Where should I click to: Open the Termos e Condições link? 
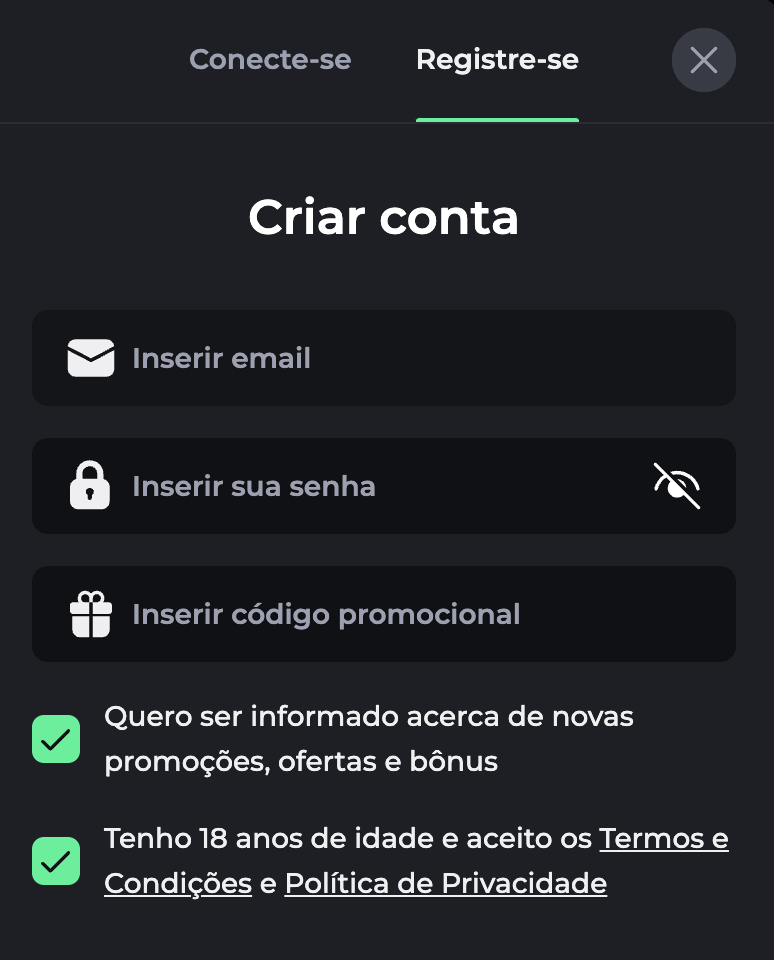tap(663, 838)
